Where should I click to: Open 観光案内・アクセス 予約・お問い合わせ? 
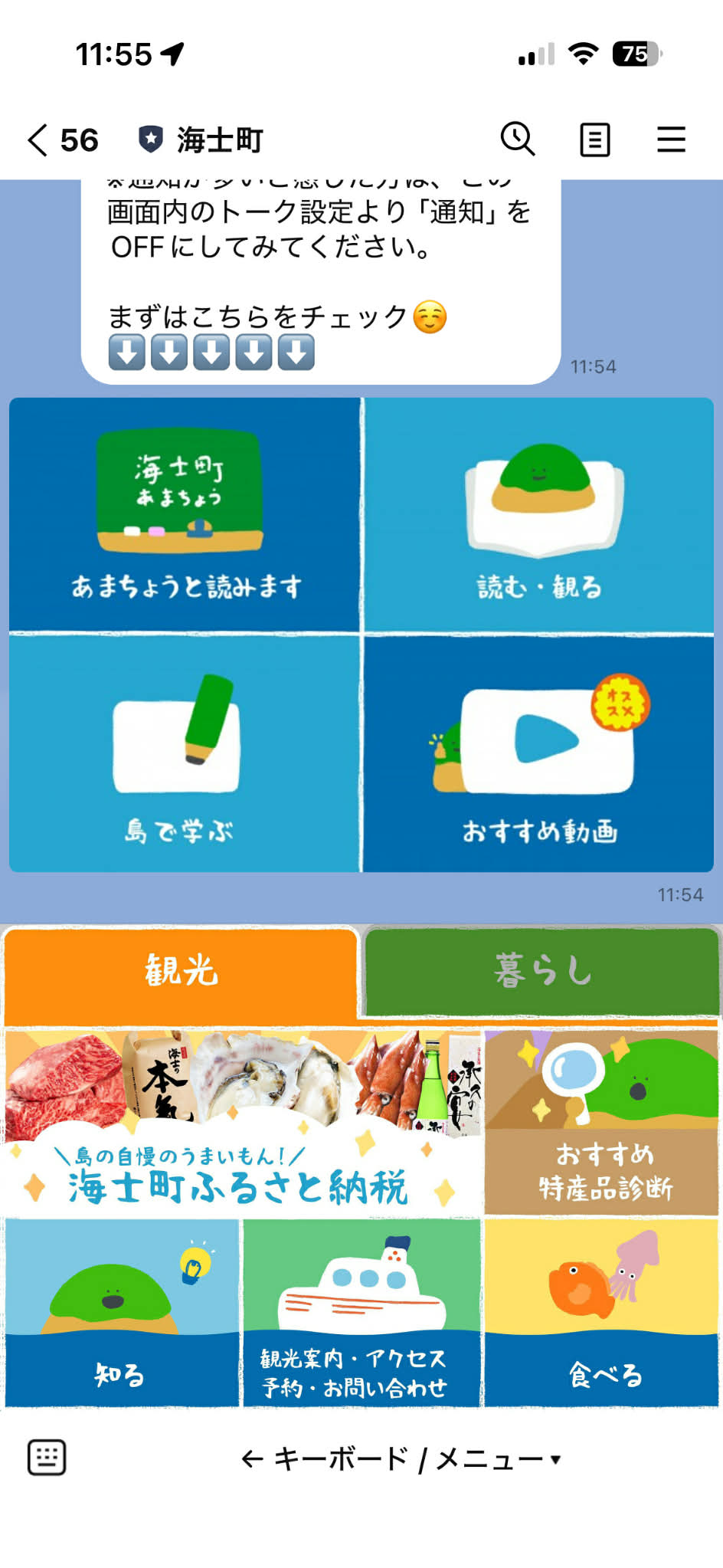[361, 1313]
